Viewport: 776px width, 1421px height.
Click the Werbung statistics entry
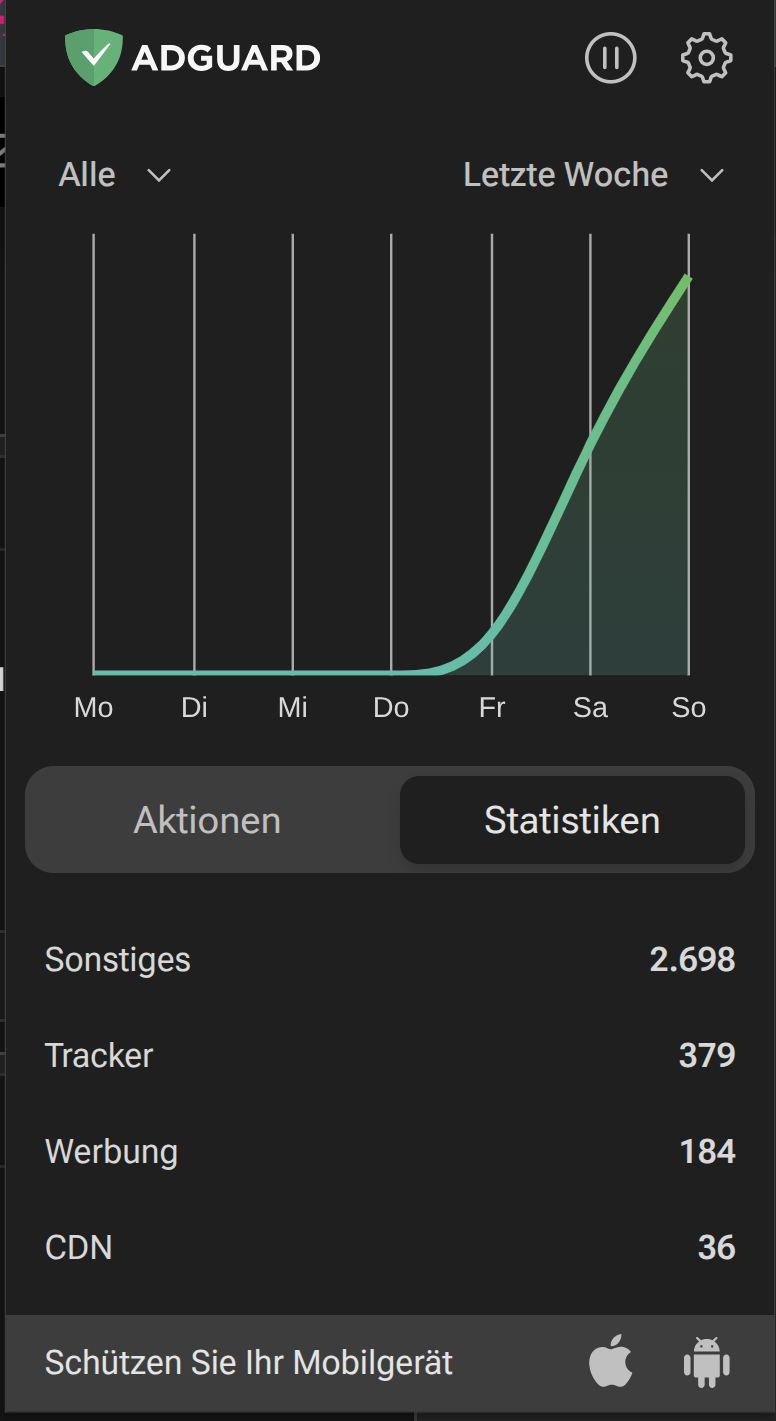click(388, 1151)
